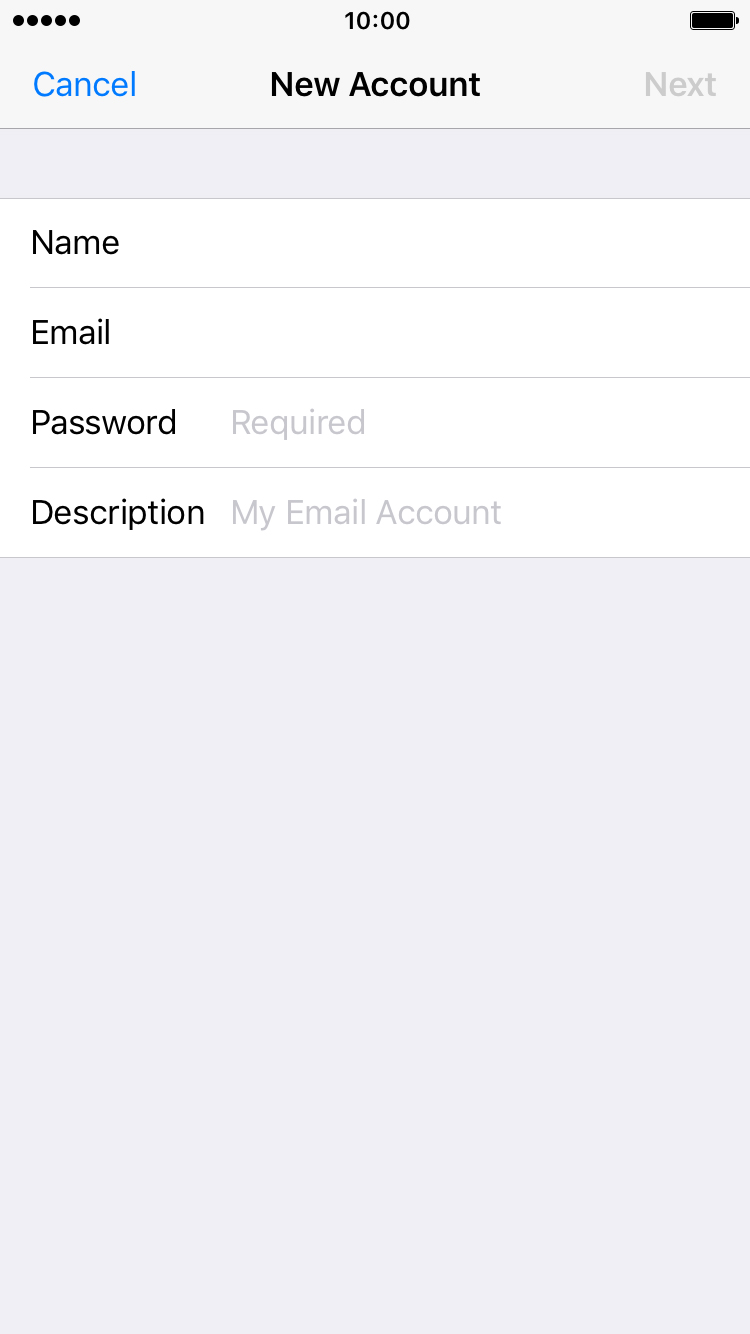
Task: Select the Email field
Action: pos(375,333)
